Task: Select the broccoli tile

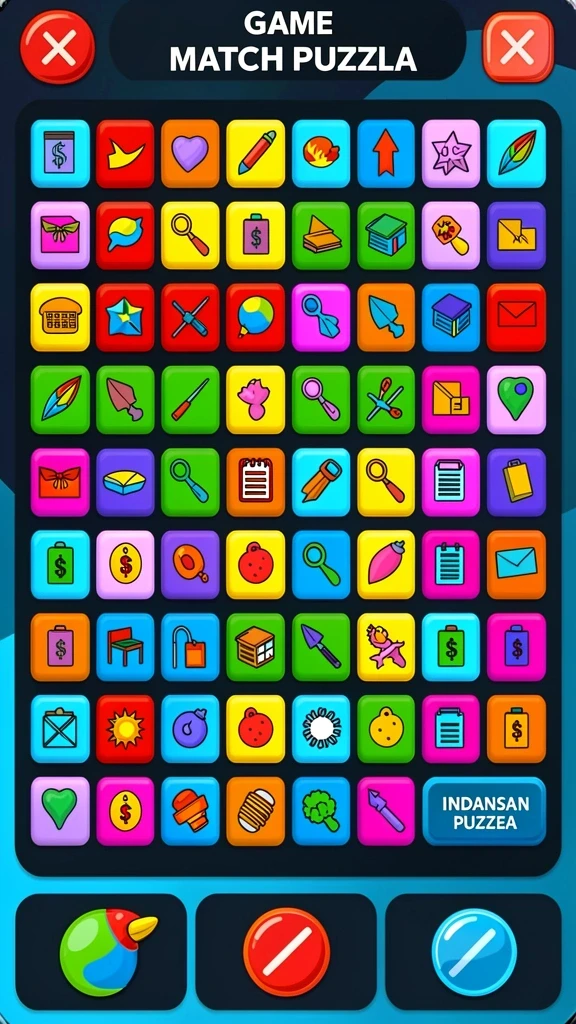Action: pyautogui.click(x=321, y=810)
